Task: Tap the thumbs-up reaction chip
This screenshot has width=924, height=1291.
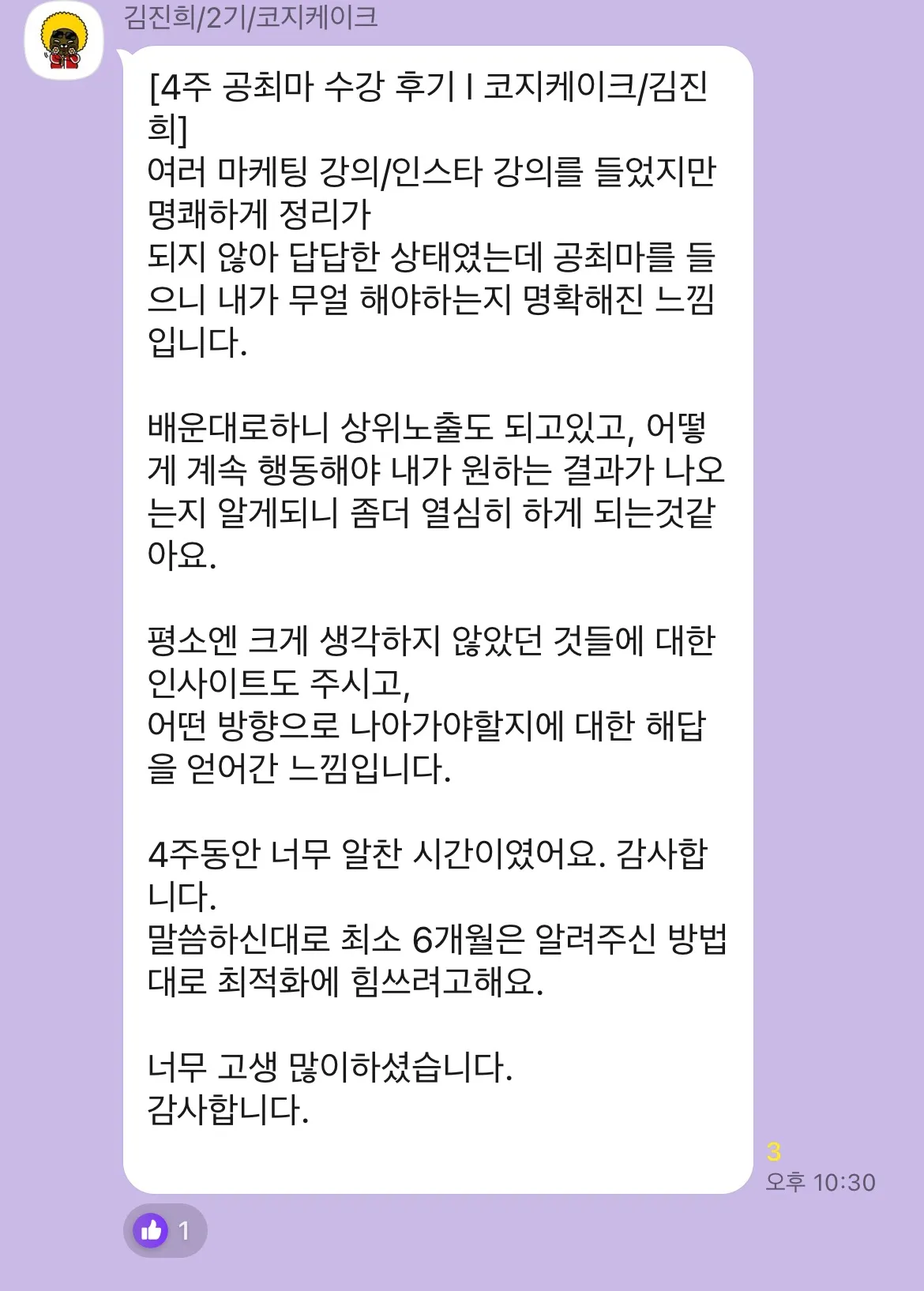Action: point(164,1229)
